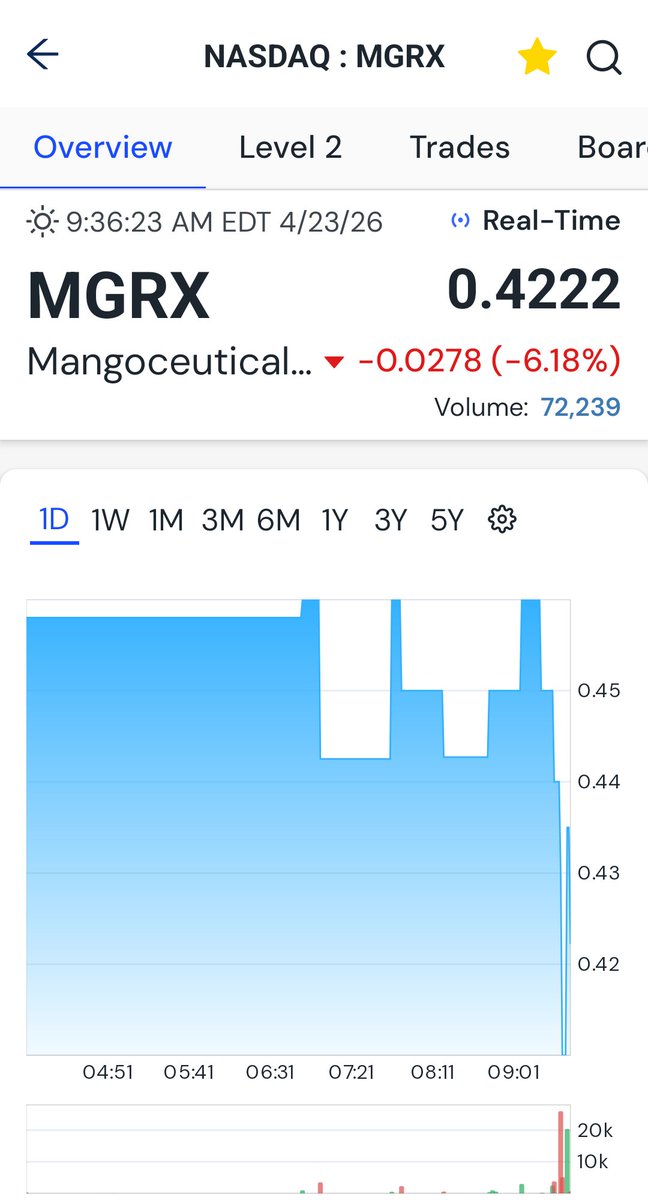Screen dimensions: 648x1200
Task: Toggle the favorite star for MGRX
Action: click(x=537, y=57)
